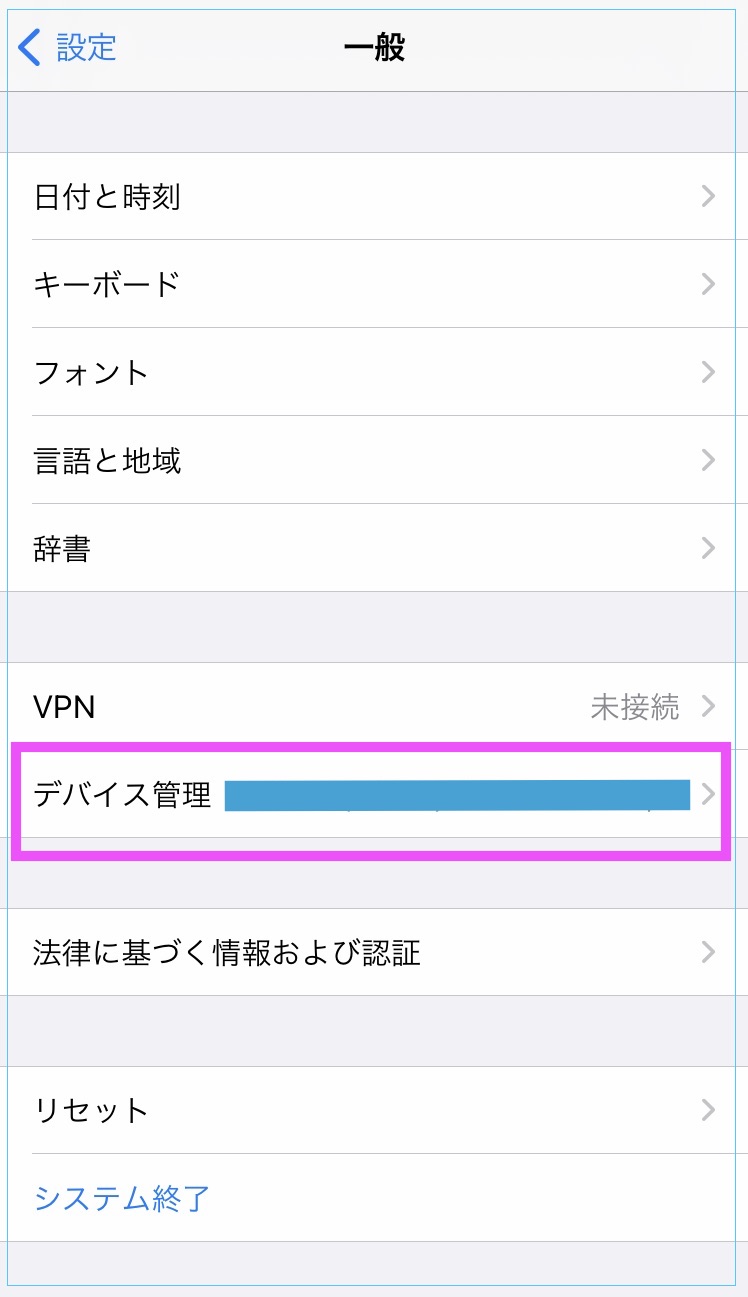Open 言語と地域 settings
Image resolution: width=748 pixels, height=1297 pixels.
(x=374, y=461)
